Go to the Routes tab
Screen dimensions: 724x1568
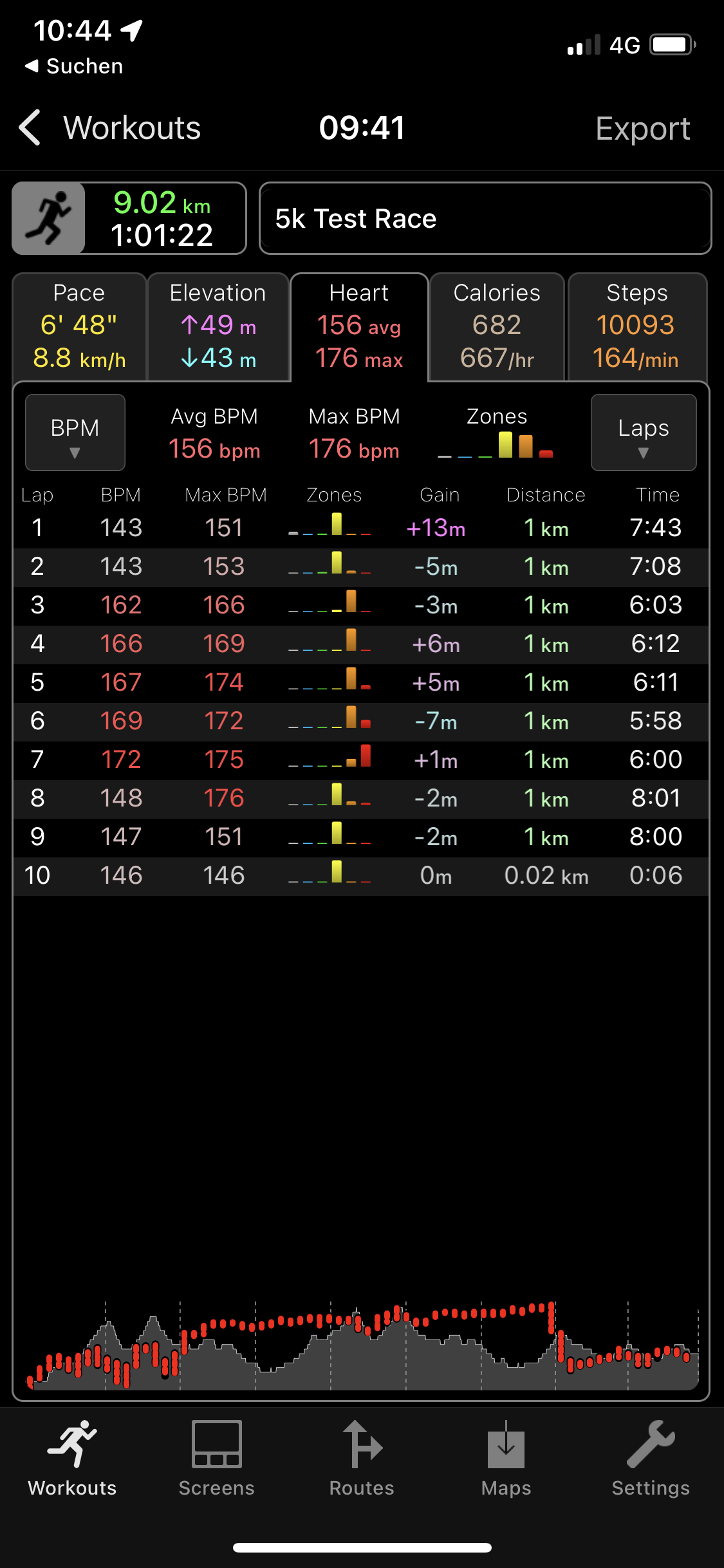pyautogui.click(x=362, y=1458)
